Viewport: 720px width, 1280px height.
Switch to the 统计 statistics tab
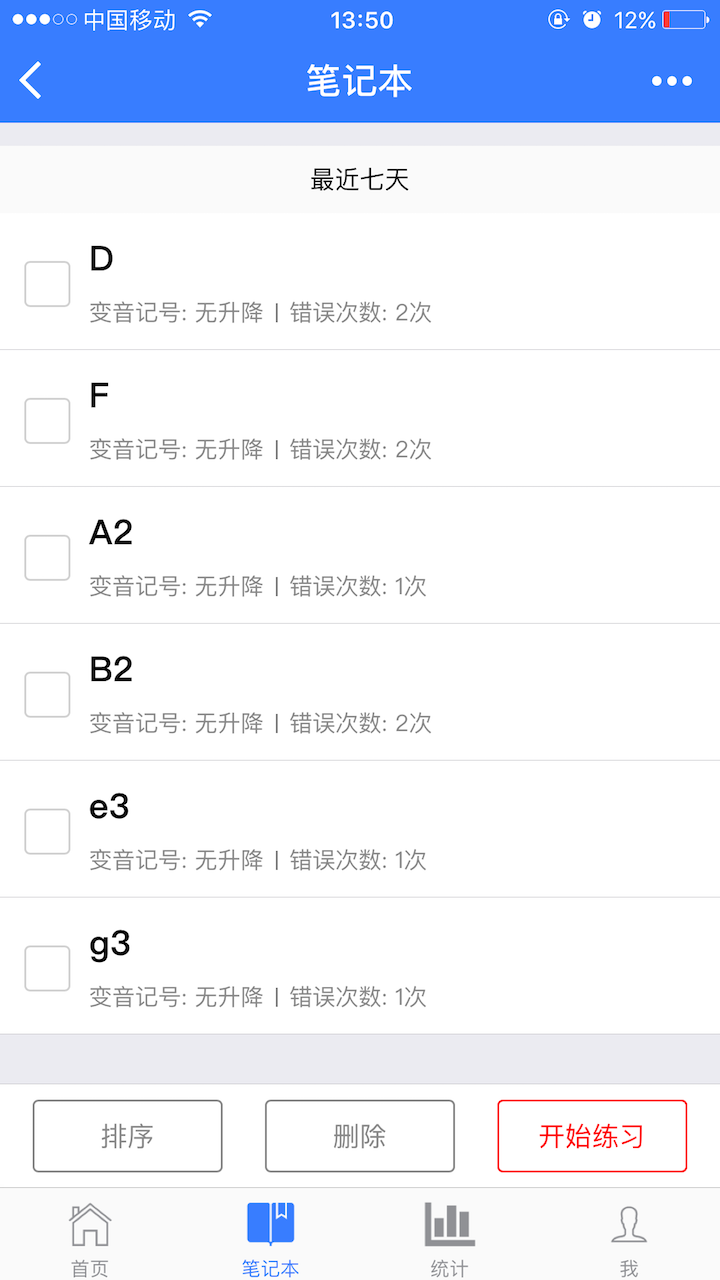click(x=450, y=1239)
